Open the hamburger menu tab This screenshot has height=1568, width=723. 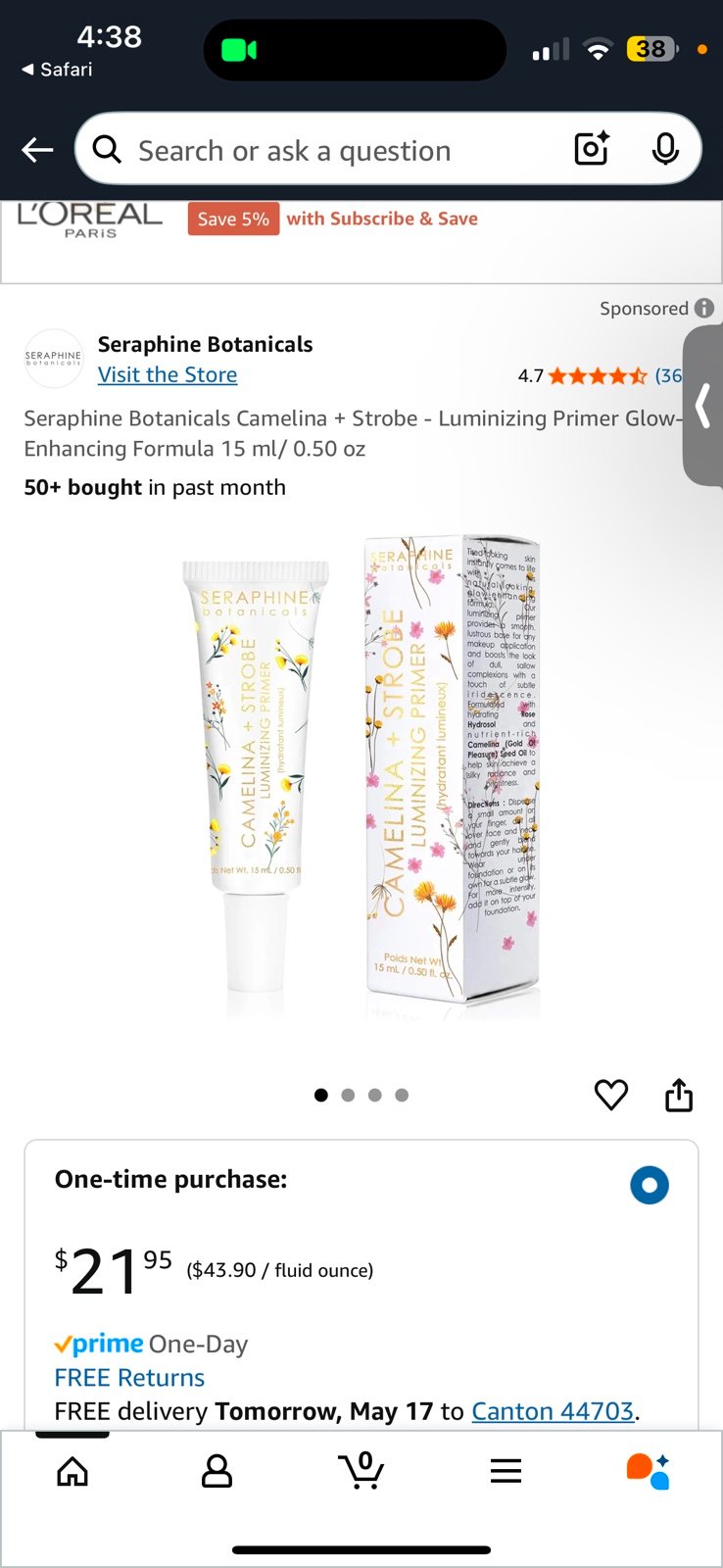[506, 1471]
